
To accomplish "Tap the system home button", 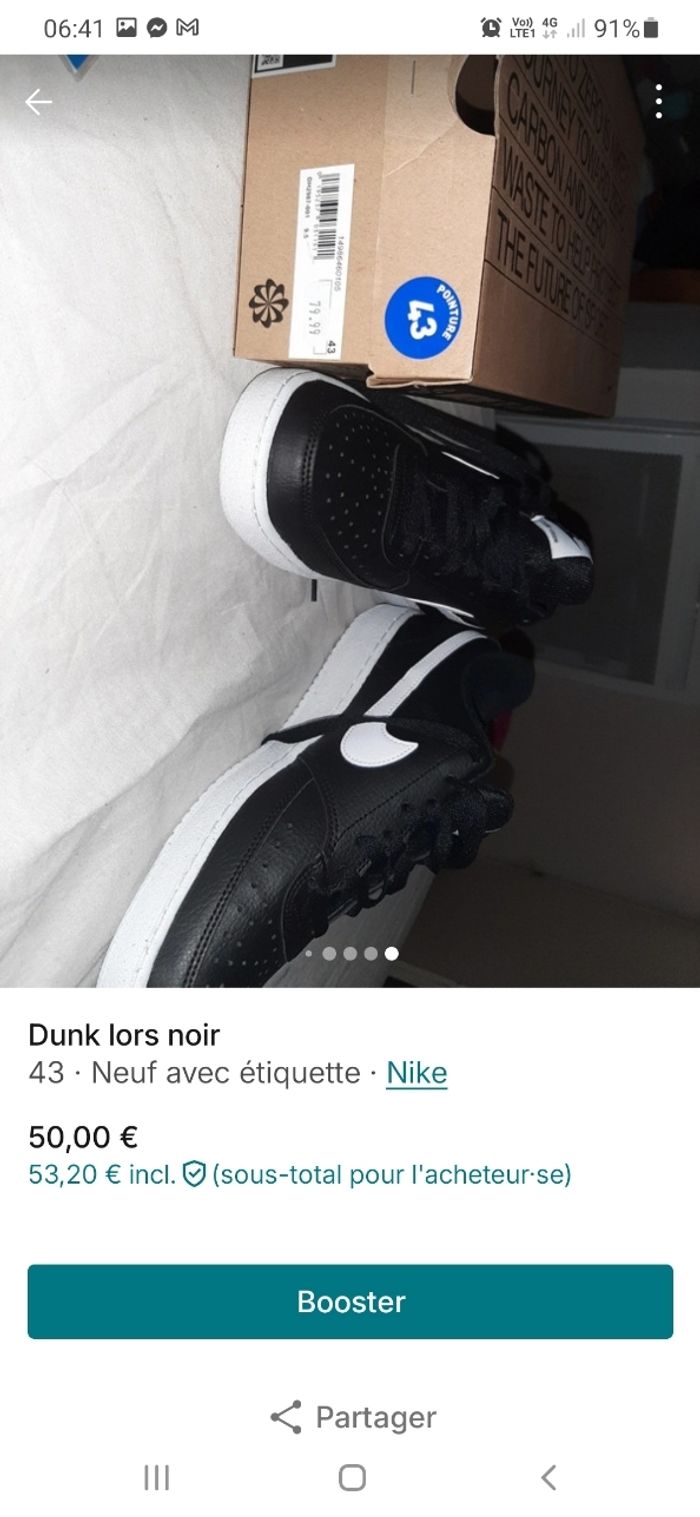I will tap(351, 1477).
